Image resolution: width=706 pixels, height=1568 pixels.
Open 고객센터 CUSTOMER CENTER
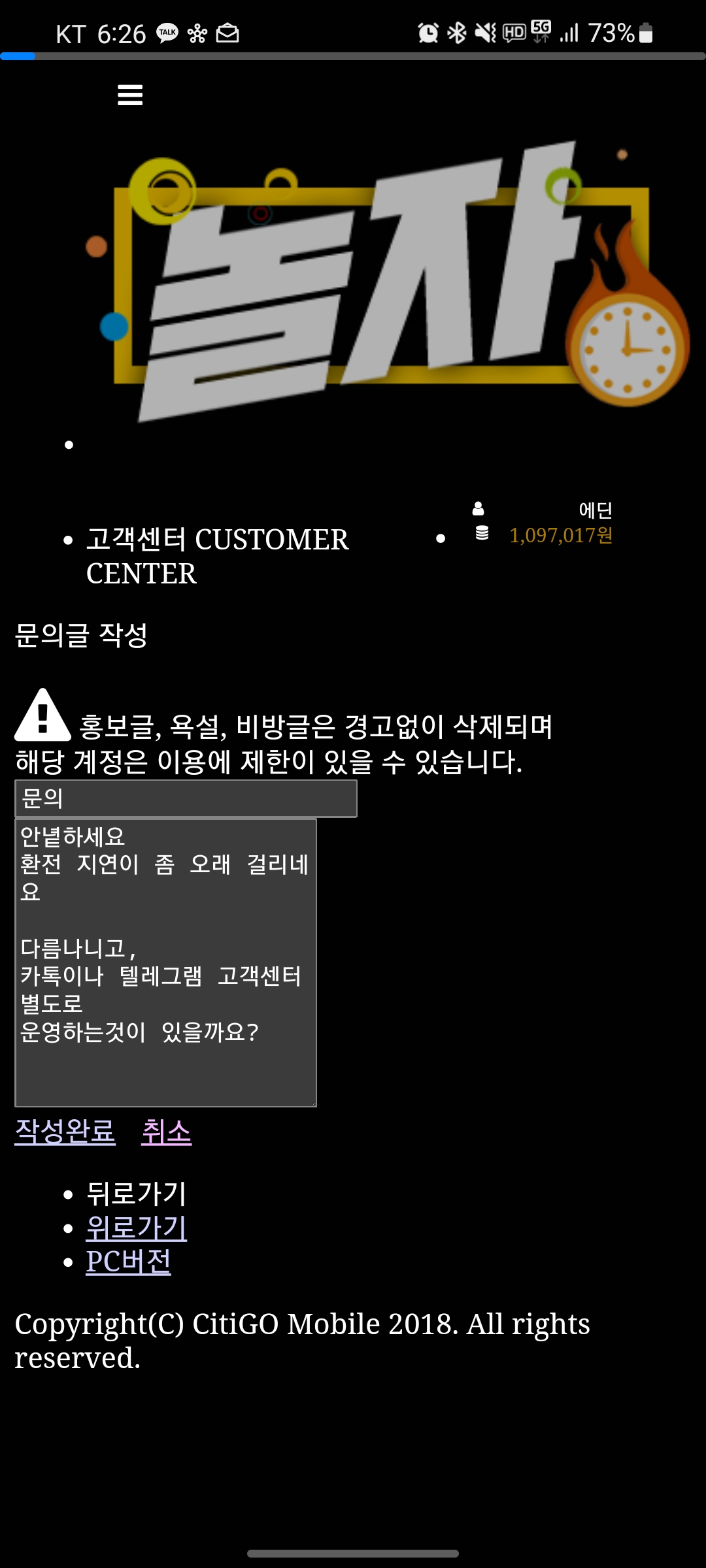click(217, 556)
